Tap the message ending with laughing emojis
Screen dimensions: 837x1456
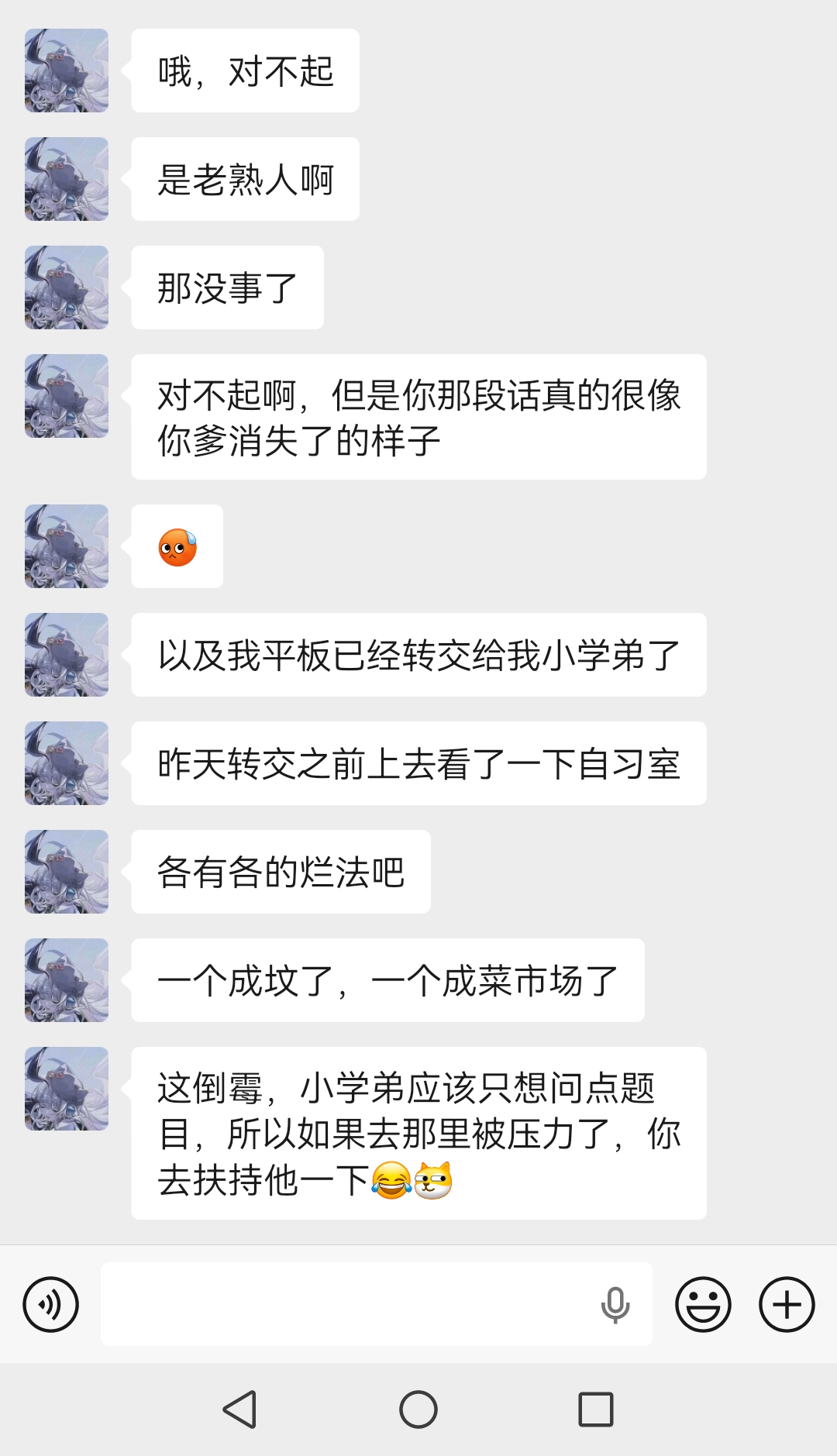click(419, 1133)
